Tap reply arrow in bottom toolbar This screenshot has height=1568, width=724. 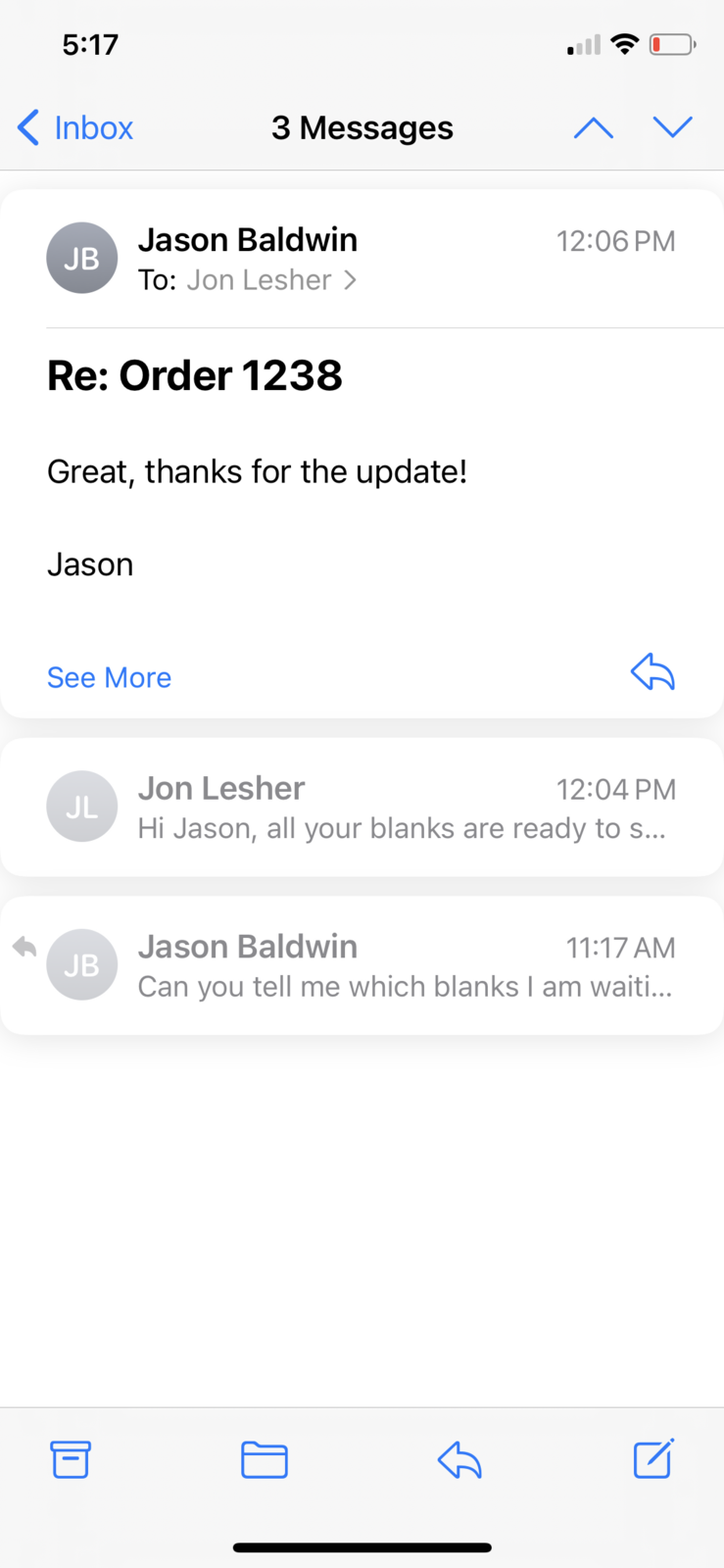pyautogui.click(x=459, y=1459)
